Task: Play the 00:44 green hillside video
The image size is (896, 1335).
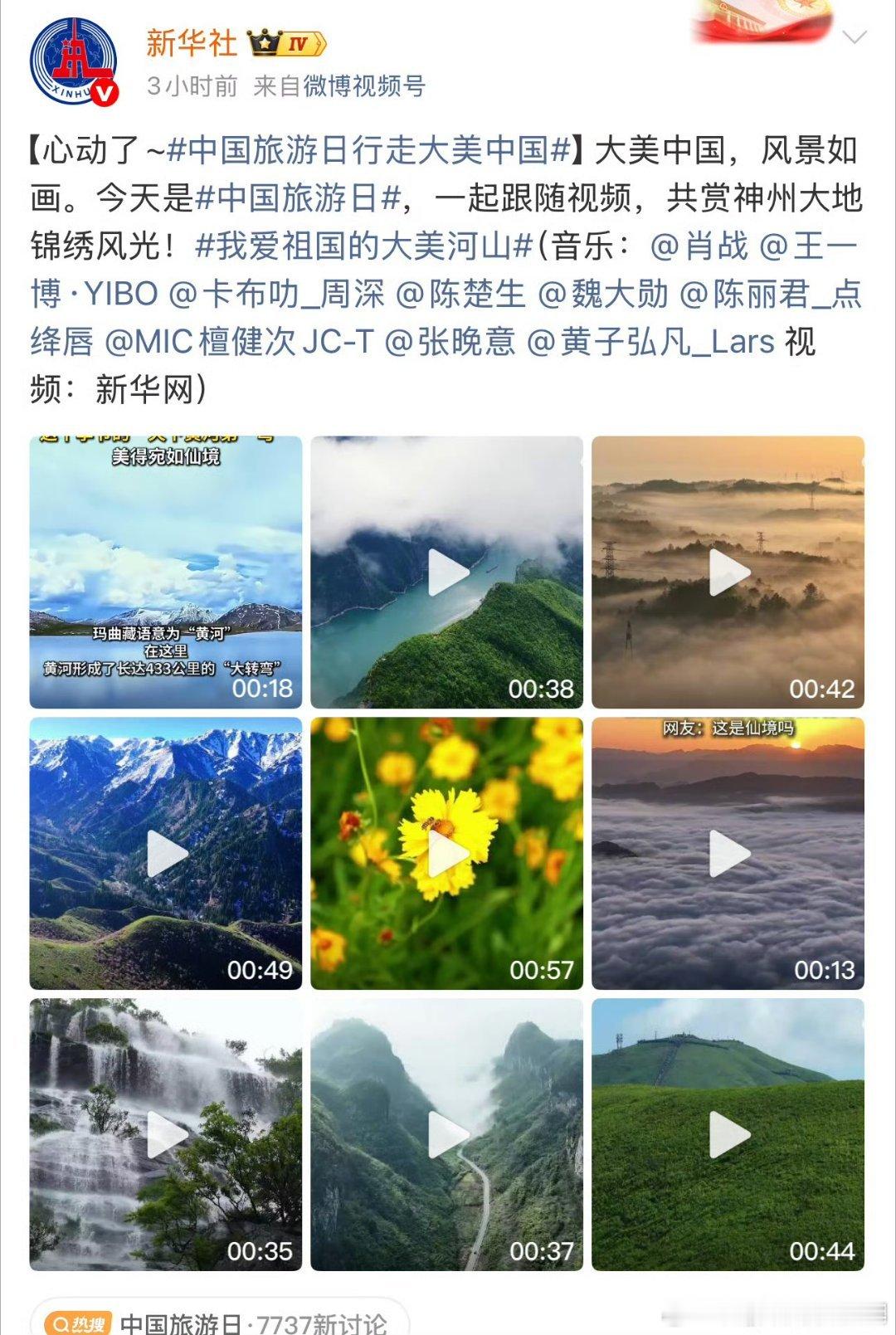Action: click(728, 1135)
